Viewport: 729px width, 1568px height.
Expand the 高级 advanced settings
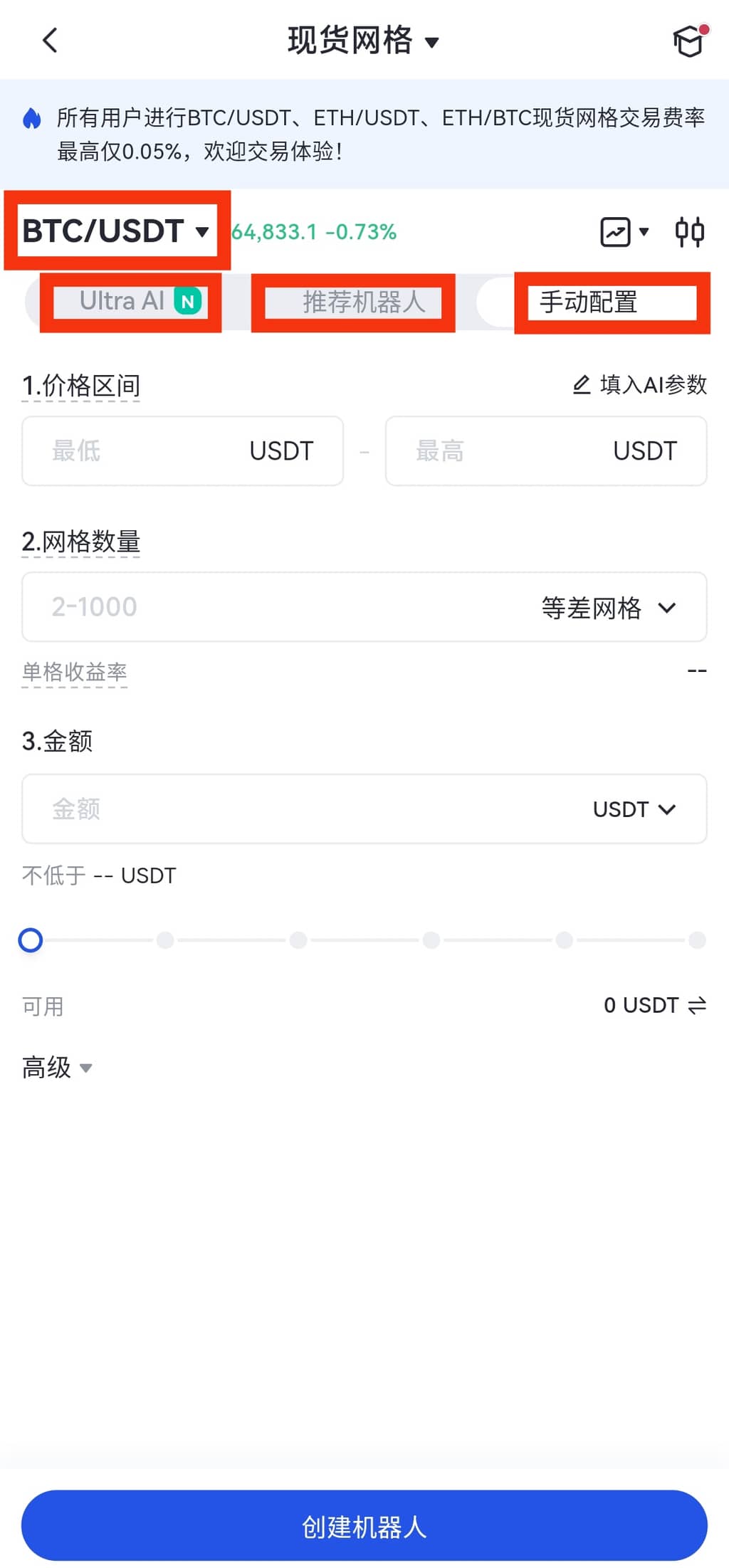[57, 1068]
